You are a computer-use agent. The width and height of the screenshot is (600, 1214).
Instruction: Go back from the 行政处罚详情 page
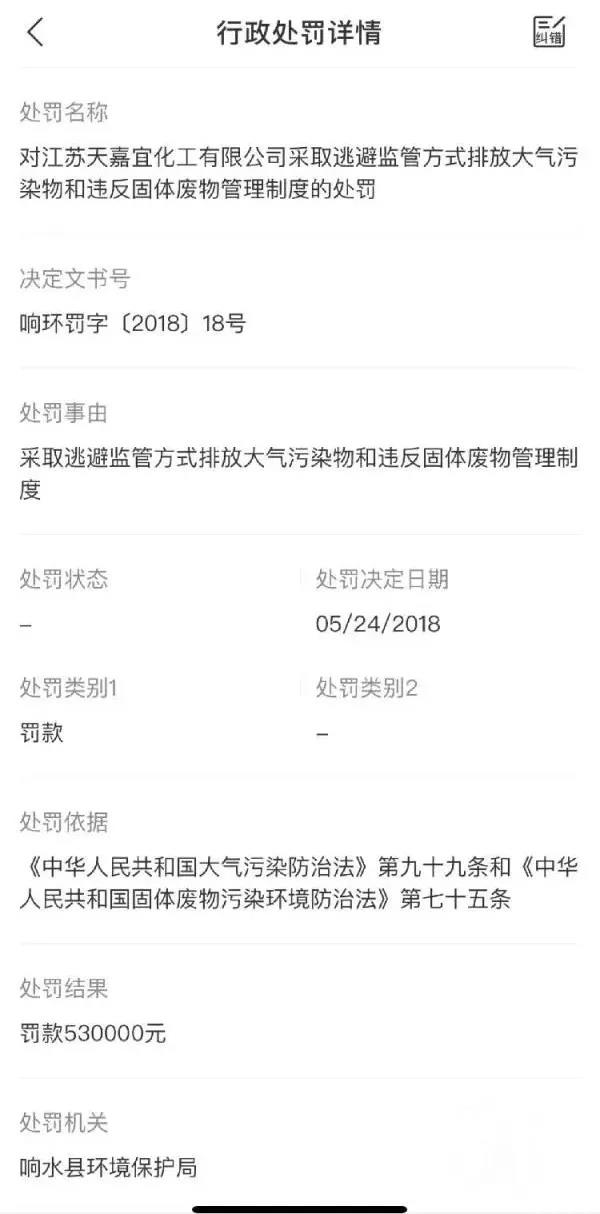point(35,33)
